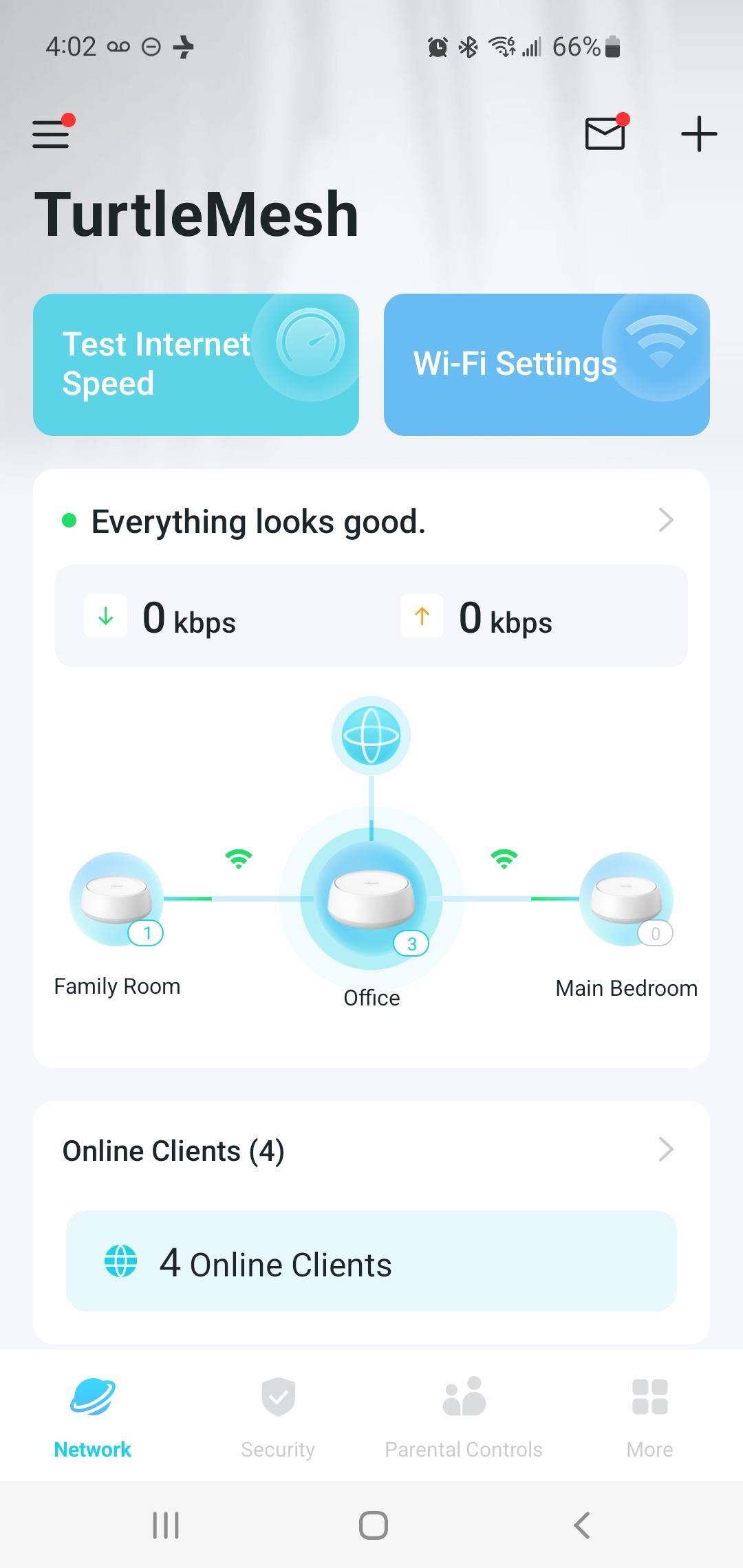Tap the system back button
743x1568 pixels.
582,1525
